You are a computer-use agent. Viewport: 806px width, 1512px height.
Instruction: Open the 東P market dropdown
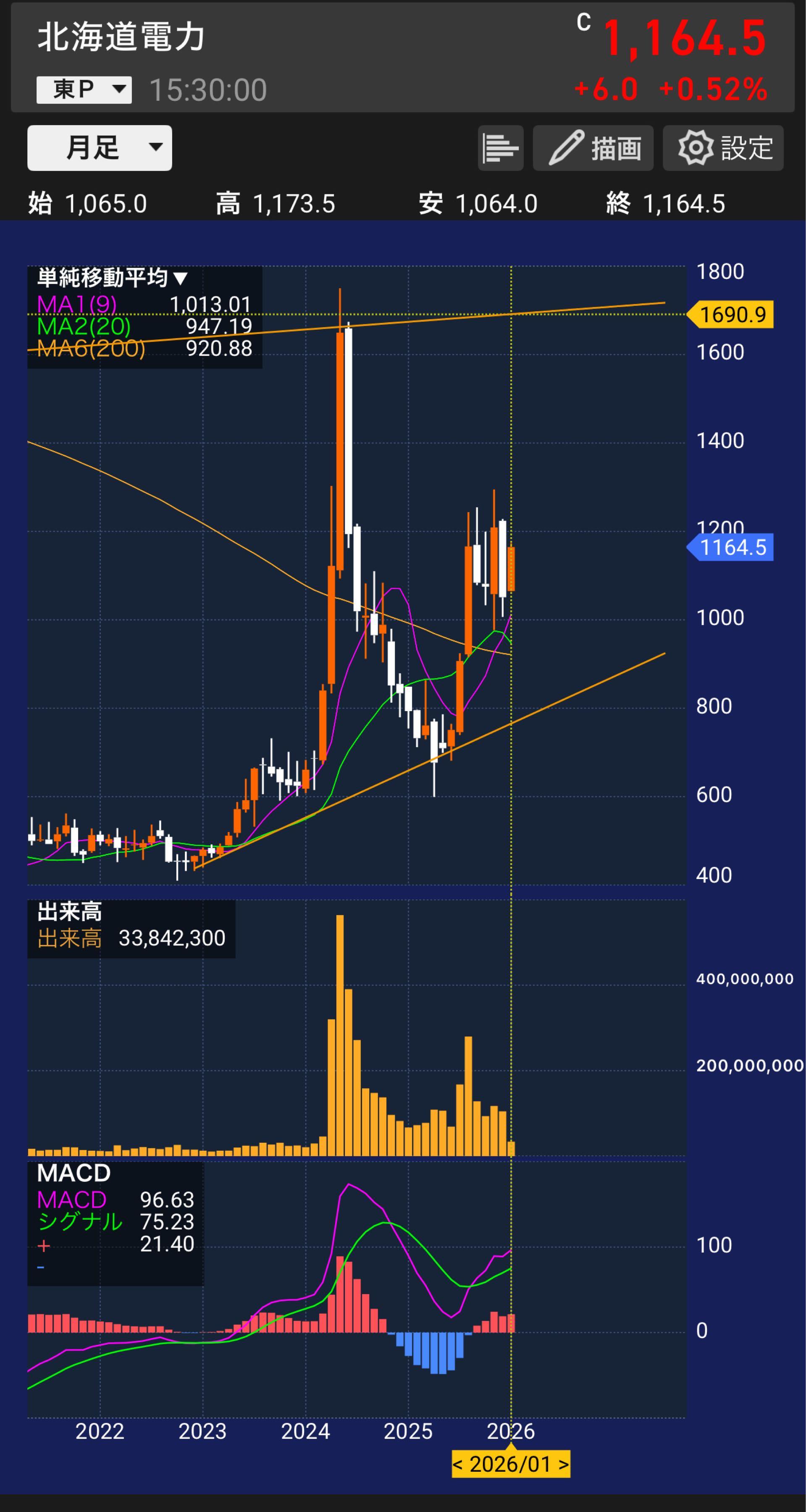pyautogui.click(x=84, y=90)
